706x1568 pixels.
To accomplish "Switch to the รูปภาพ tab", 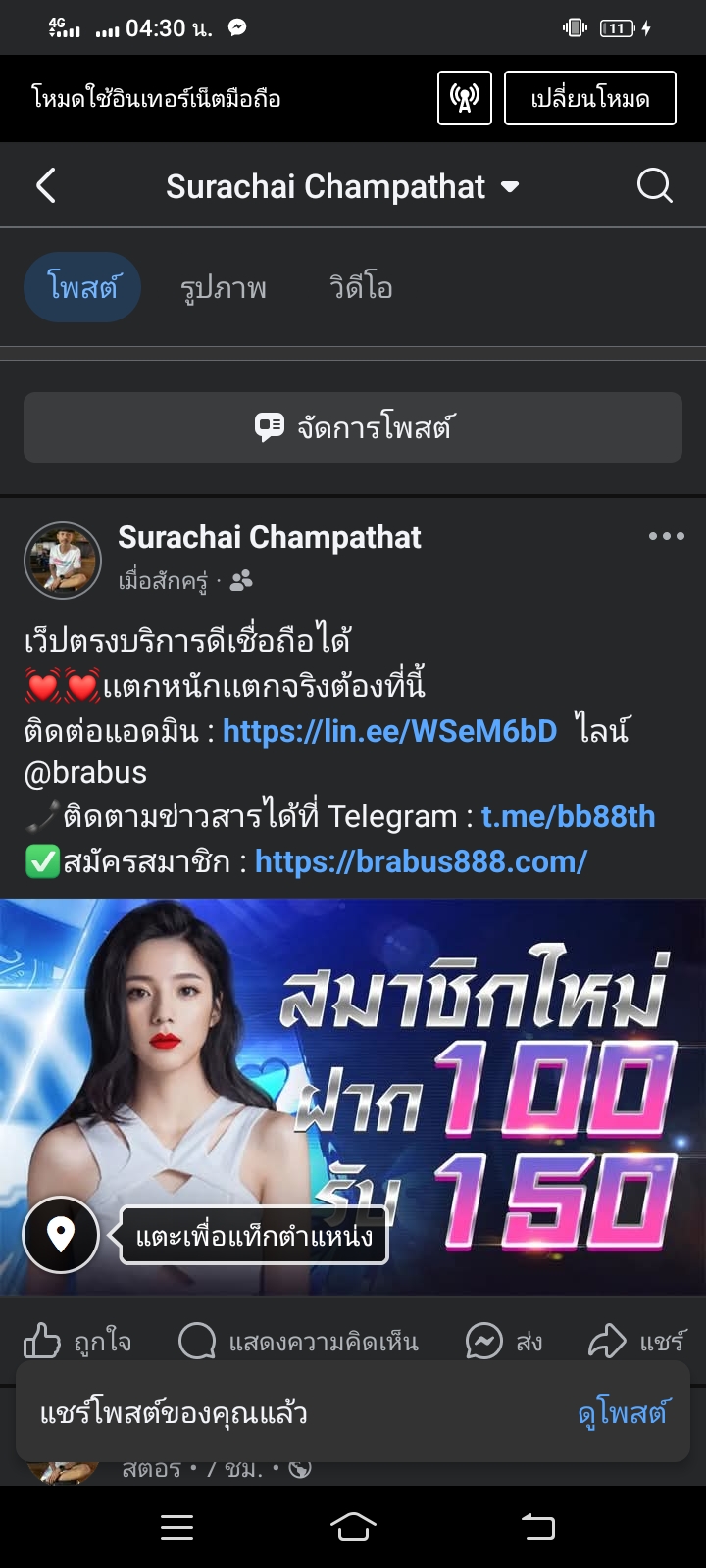I will tap(224, 288).
